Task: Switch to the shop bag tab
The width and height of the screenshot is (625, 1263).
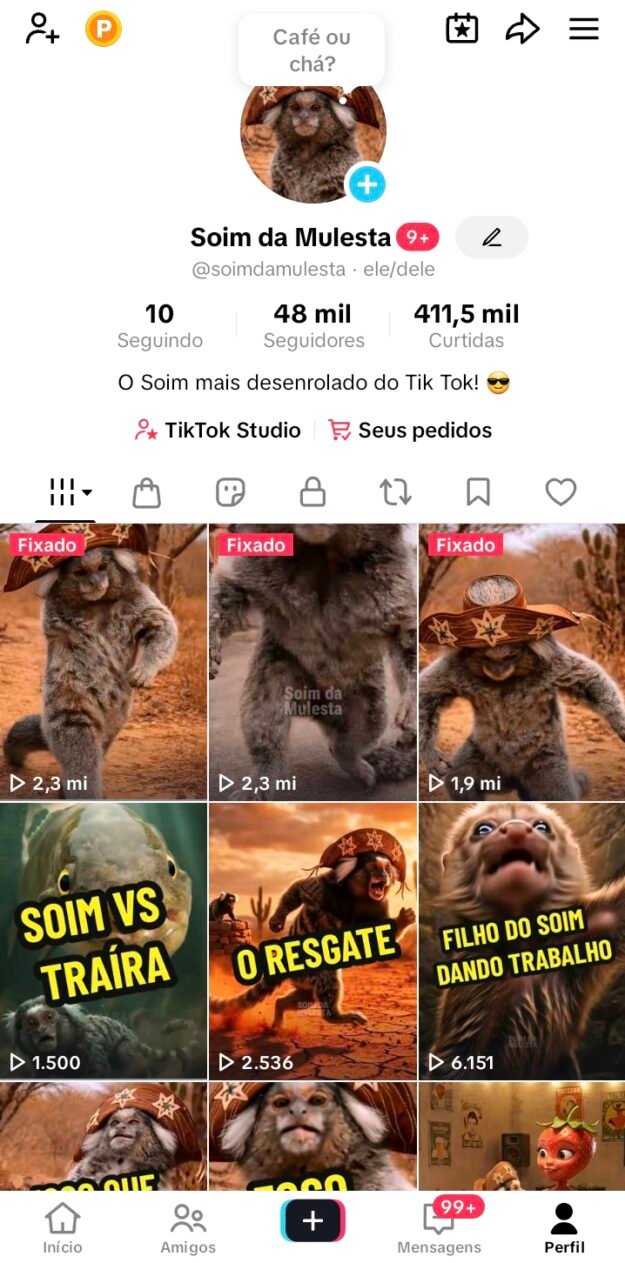Action: 147,492
